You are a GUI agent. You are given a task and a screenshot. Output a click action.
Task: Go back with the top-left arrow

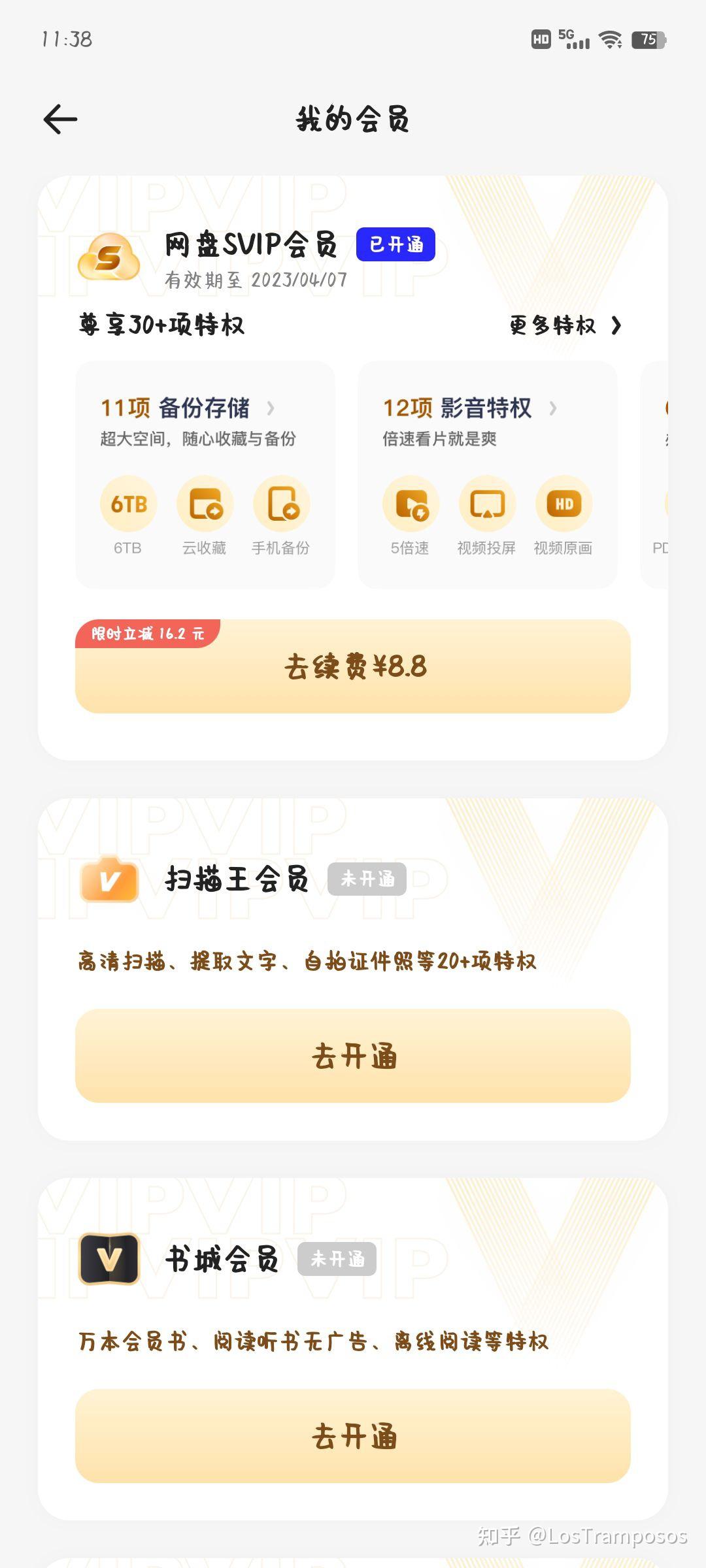60,120
